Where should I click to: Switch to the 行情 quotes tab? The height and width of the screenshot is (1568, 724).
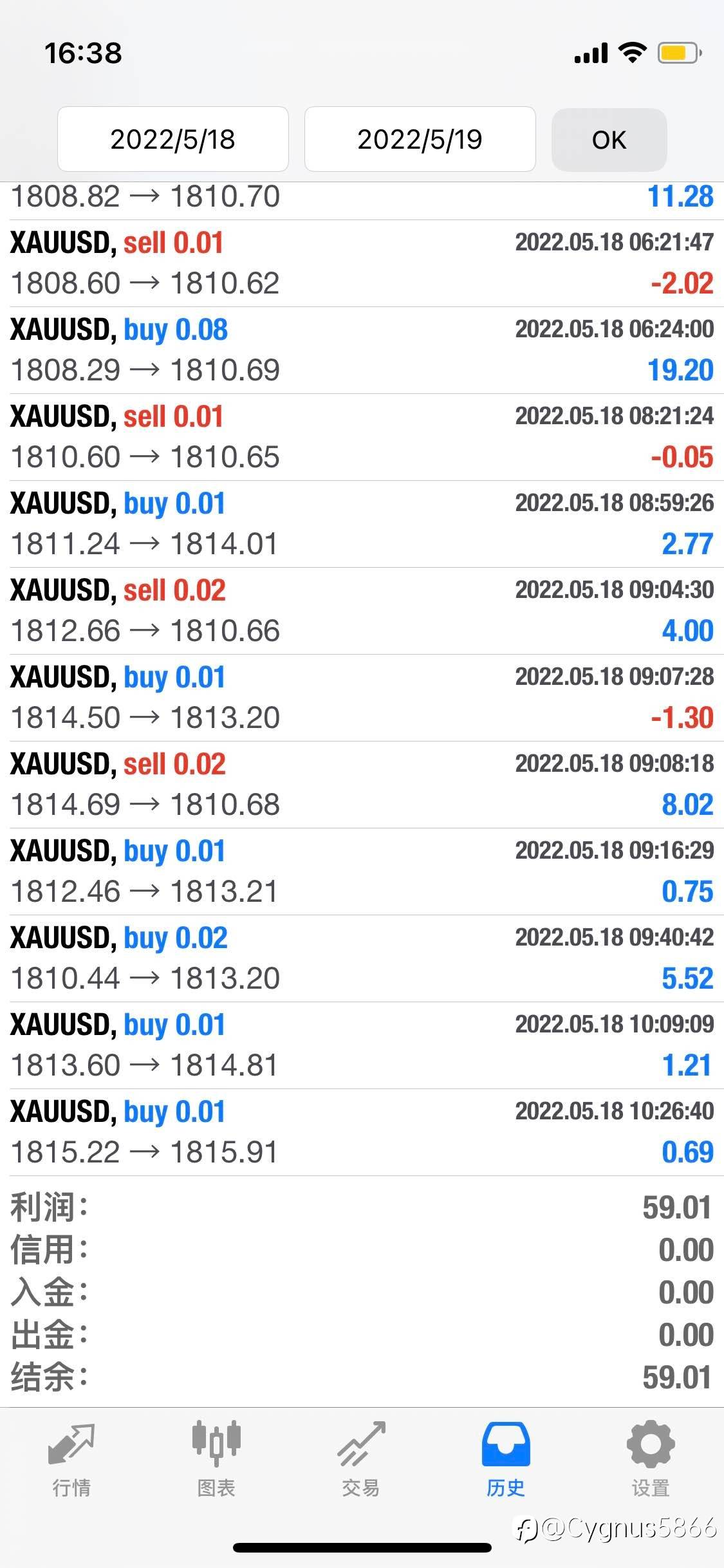pos(71,1460)
